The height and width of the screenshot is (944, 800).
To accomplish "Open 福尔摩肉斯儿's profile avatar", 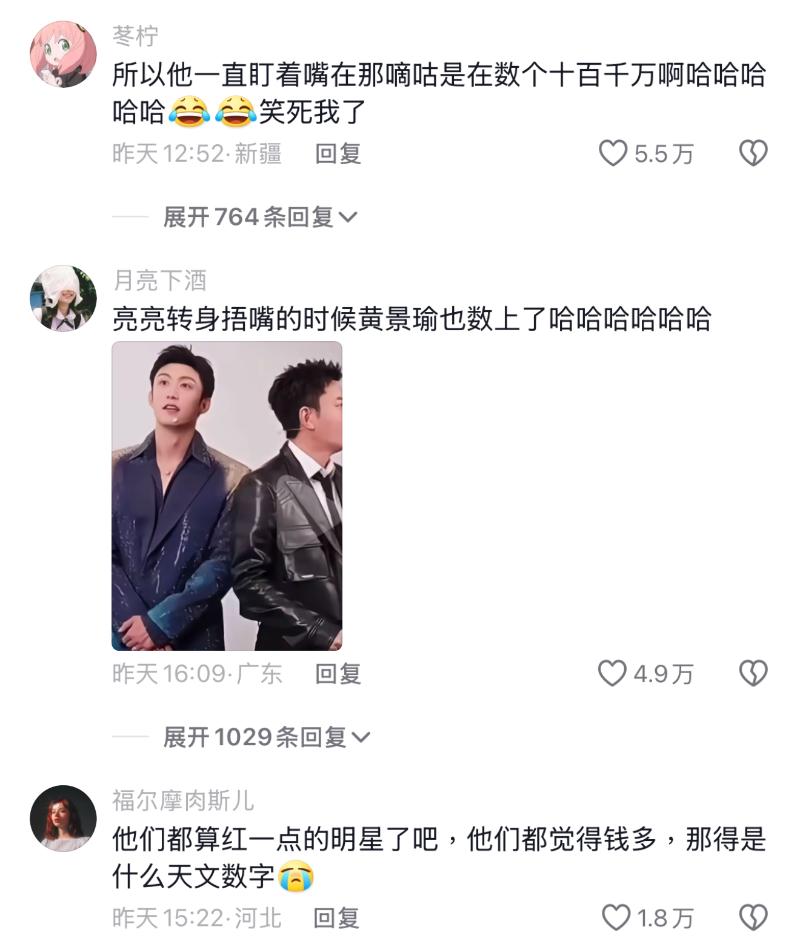I will tap(63, 818).
